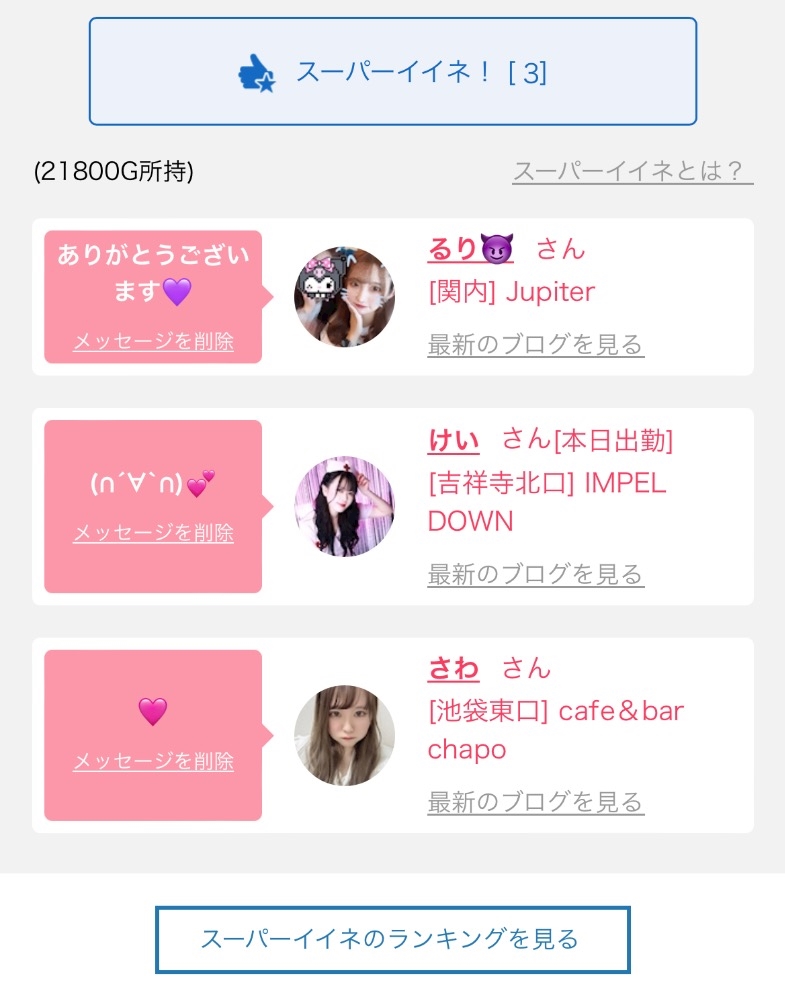Image resolution: width=785 pixels, height=999 pixels.
Task: Open るり's profile name link
Action: click(471, 248)
